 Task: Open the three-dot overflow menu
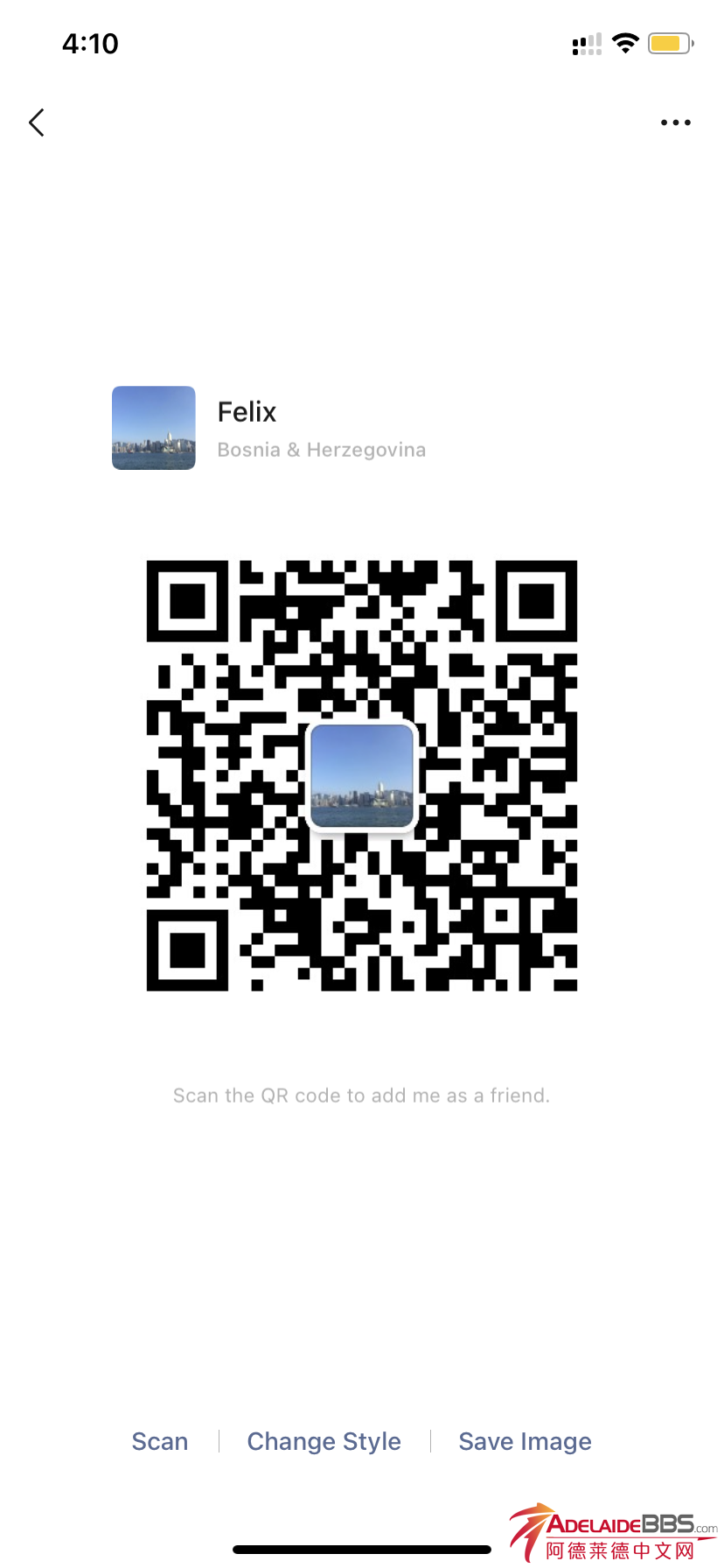[x=675, y=122]
